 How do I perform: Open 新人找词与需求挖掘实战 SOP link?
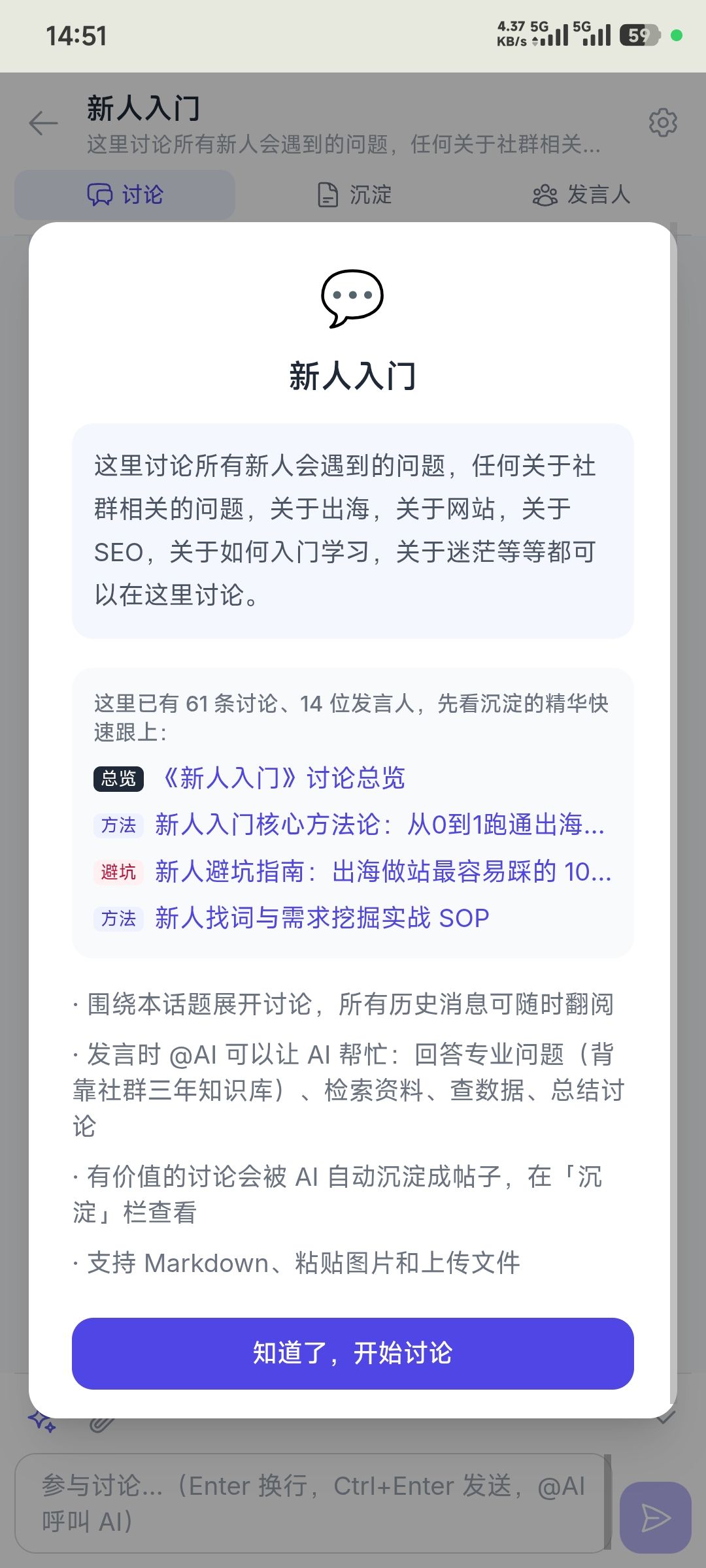[x=322, y=918]
